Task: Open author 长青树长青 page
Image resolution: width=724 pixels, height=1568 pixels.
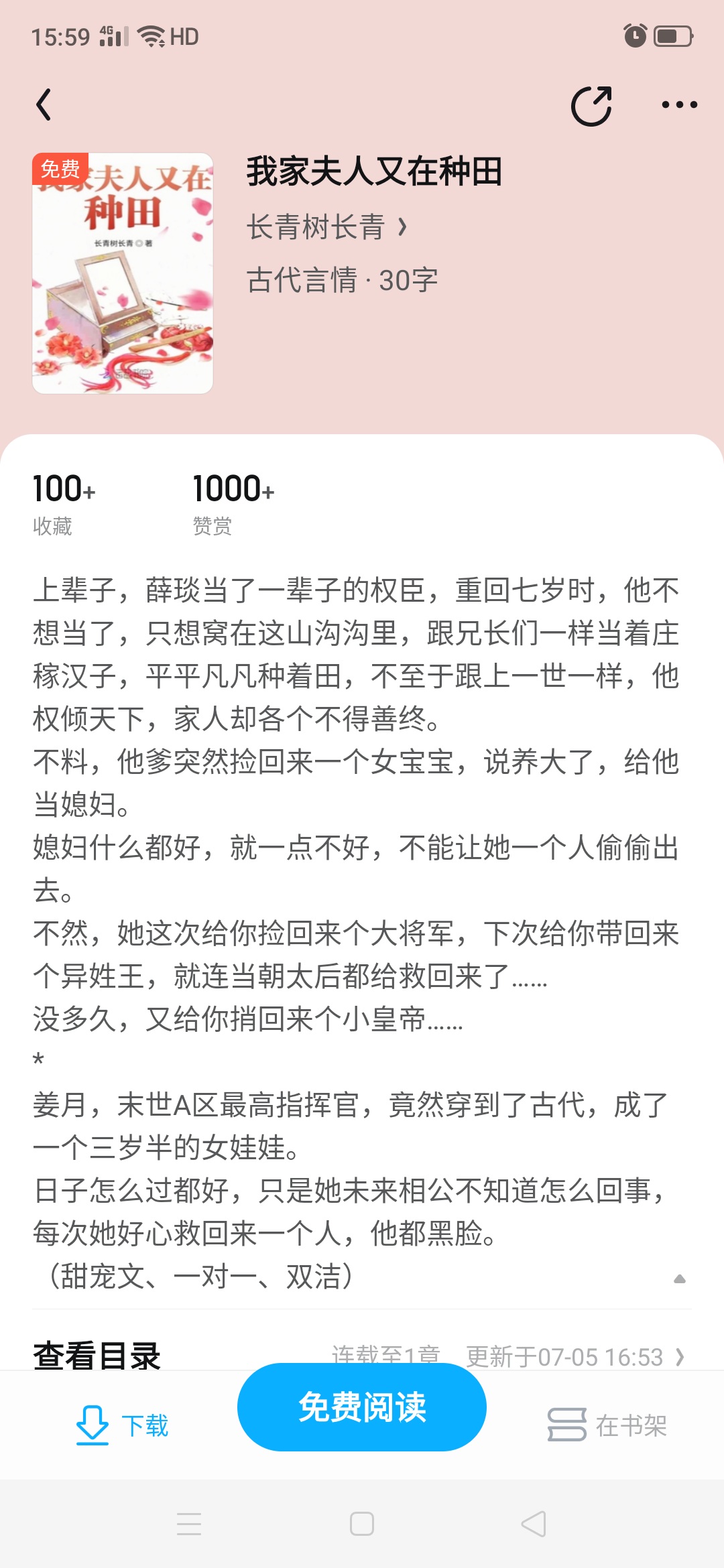Action: pos(326,227)
